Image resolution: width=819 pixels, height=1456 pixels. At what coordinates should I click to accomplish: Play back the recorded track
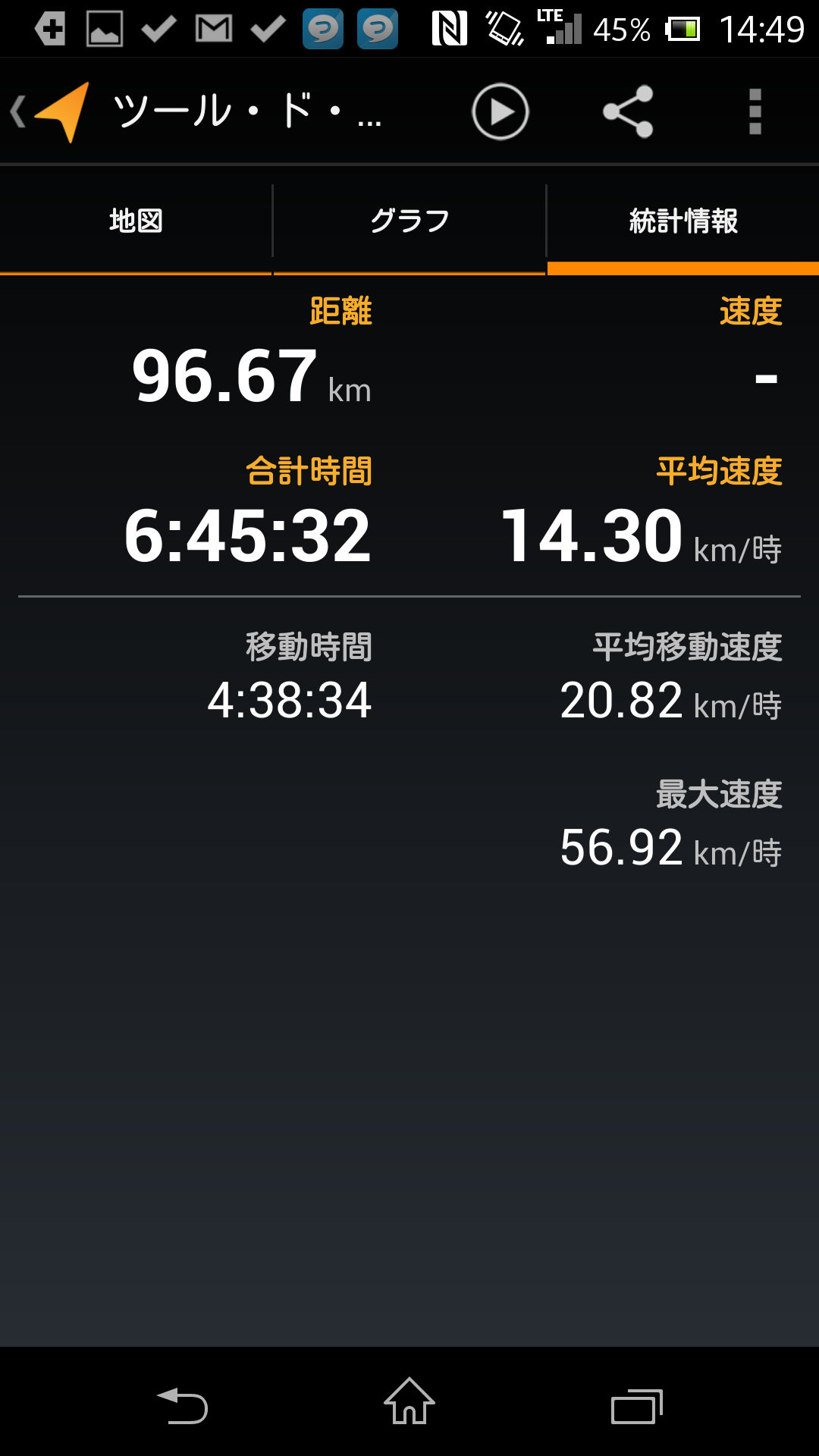[x=500, y=112]
